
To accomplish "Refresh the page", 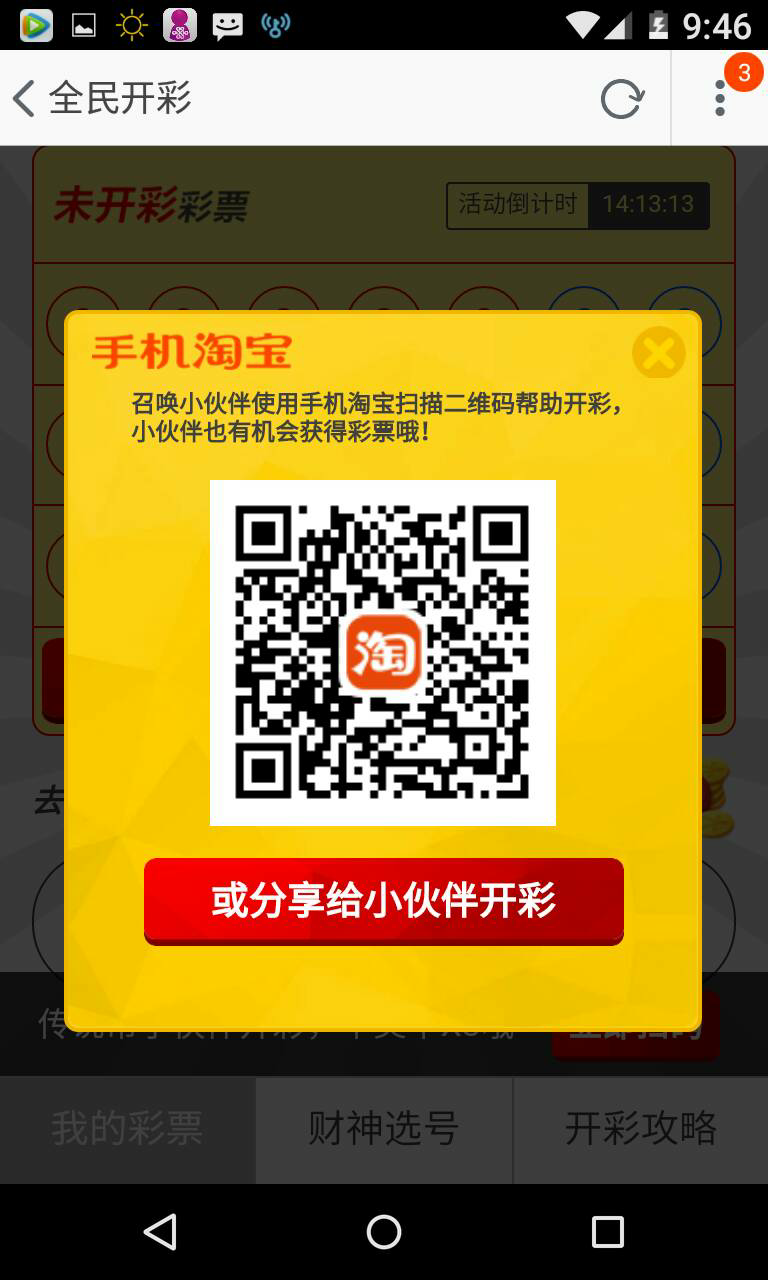I will point(621,98).
